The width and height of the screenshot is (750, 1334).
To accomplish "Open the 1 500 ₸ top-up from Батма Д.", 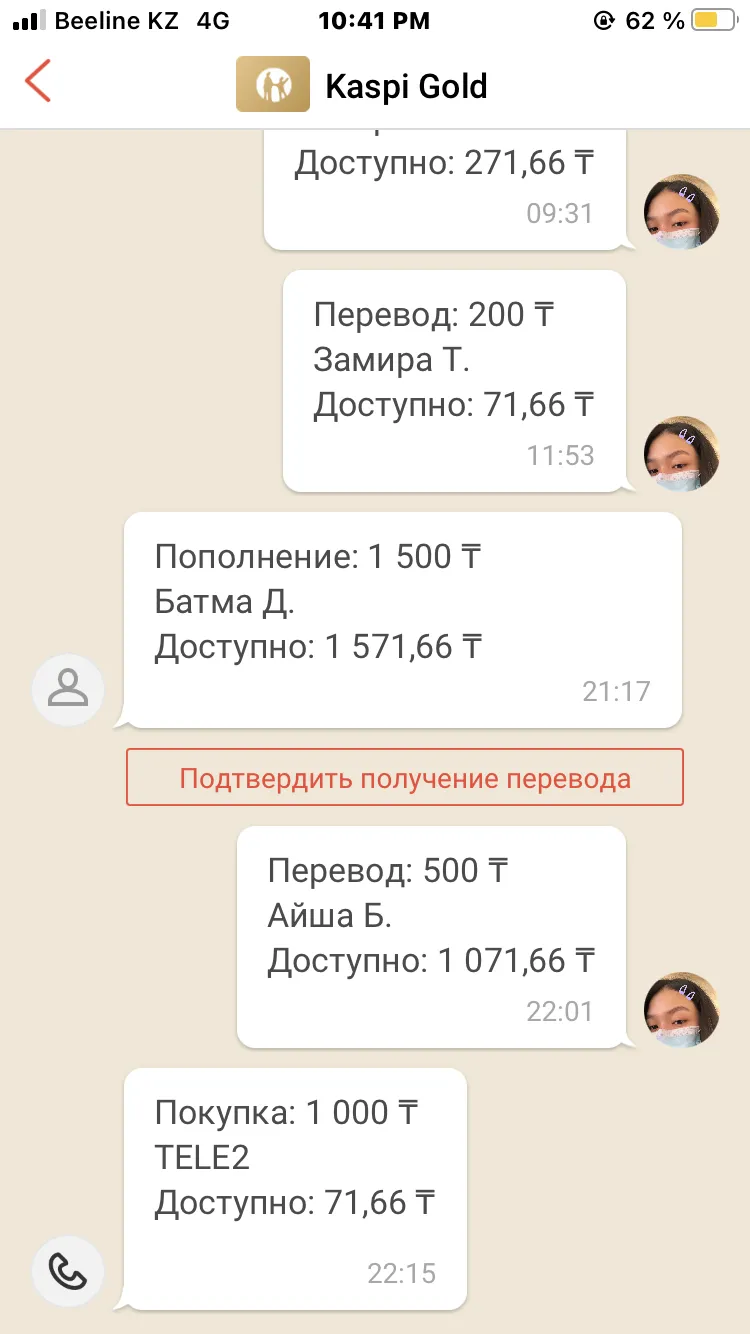I will 404,620.
